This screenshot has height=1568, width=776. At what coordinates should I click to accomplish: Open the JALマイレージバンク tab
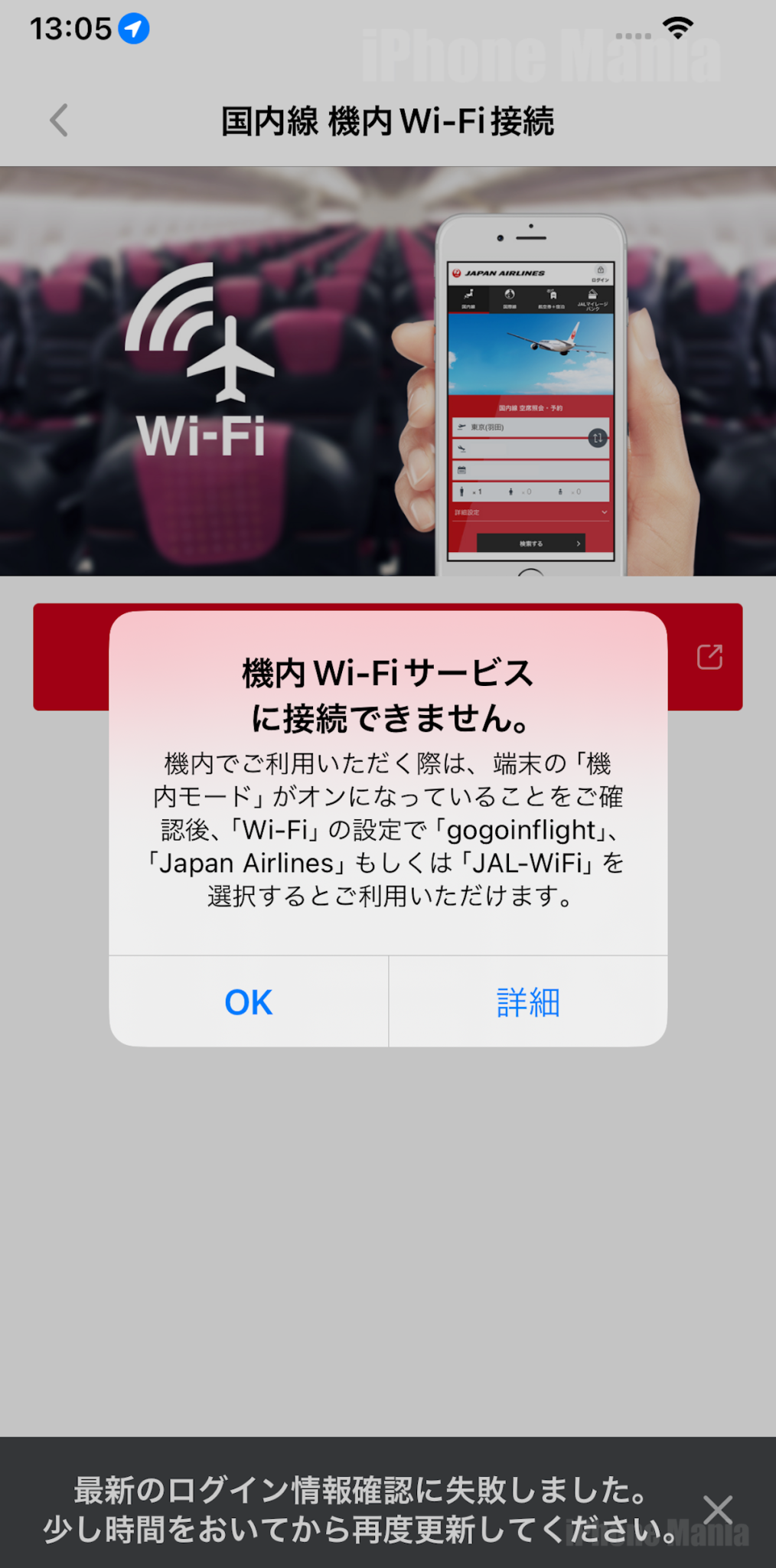point(593,300)
